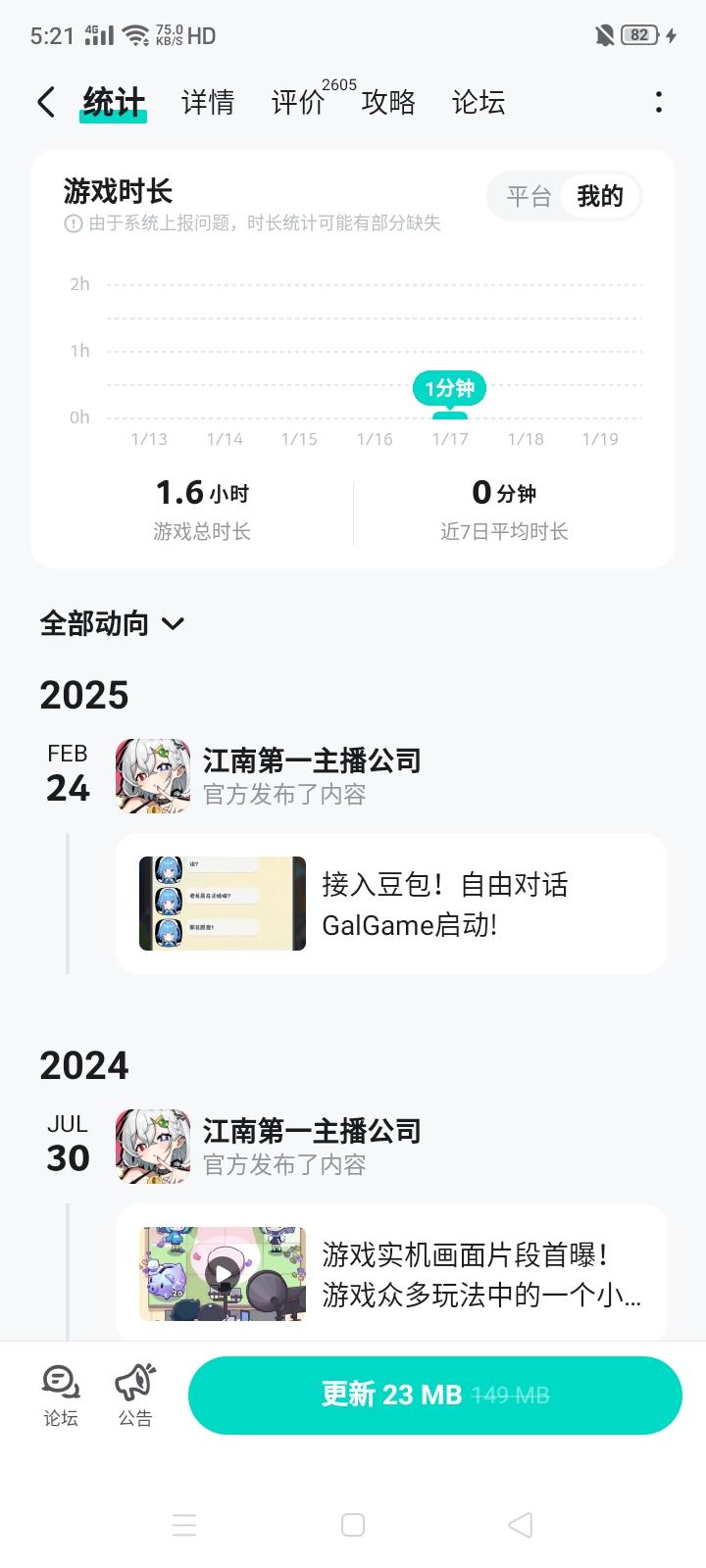Open the three-dot overflow menu
The width and height of the screenshot is (706, 1568).
tap(658, 102)
